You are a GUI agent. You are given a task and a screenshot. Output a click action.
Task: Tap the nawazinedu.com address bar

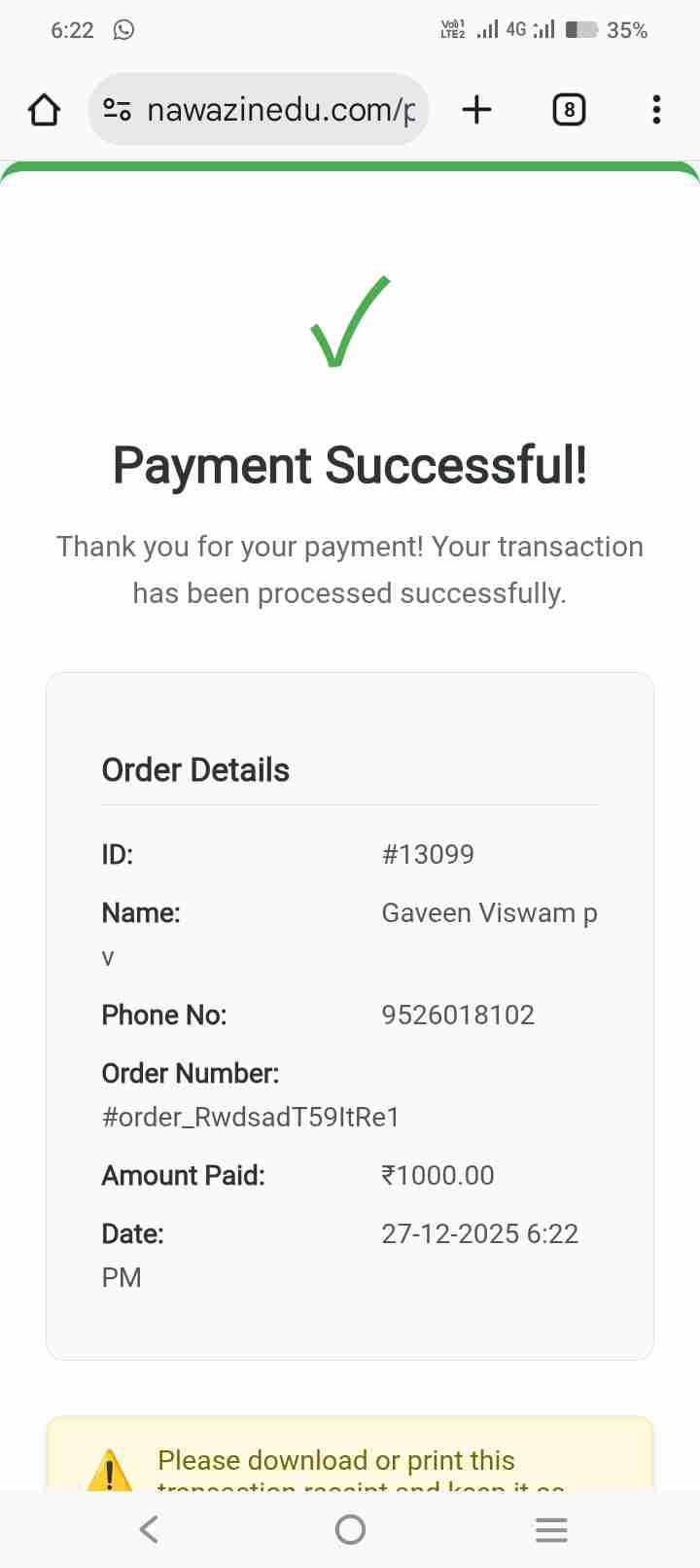[x=280, y=110]
